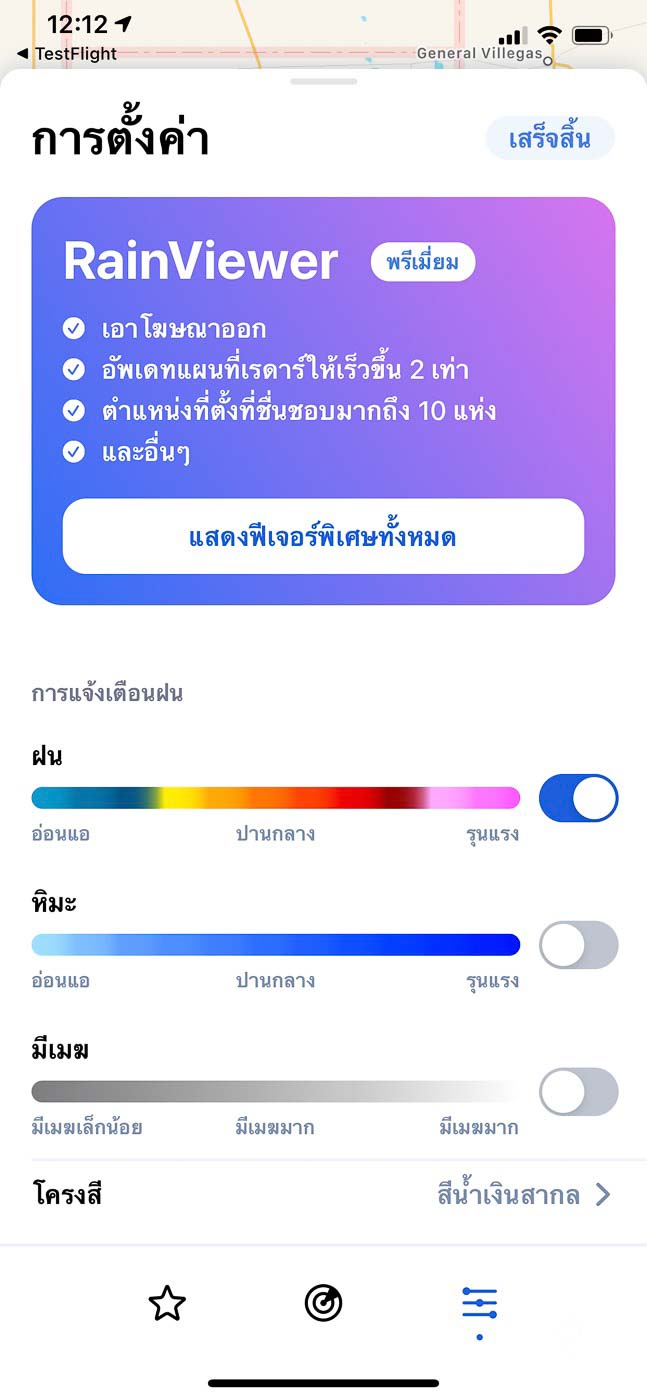Viewport: 647px width, 1400px height.
Task: Switch to the radar tab
Action: coord(323,1304)
